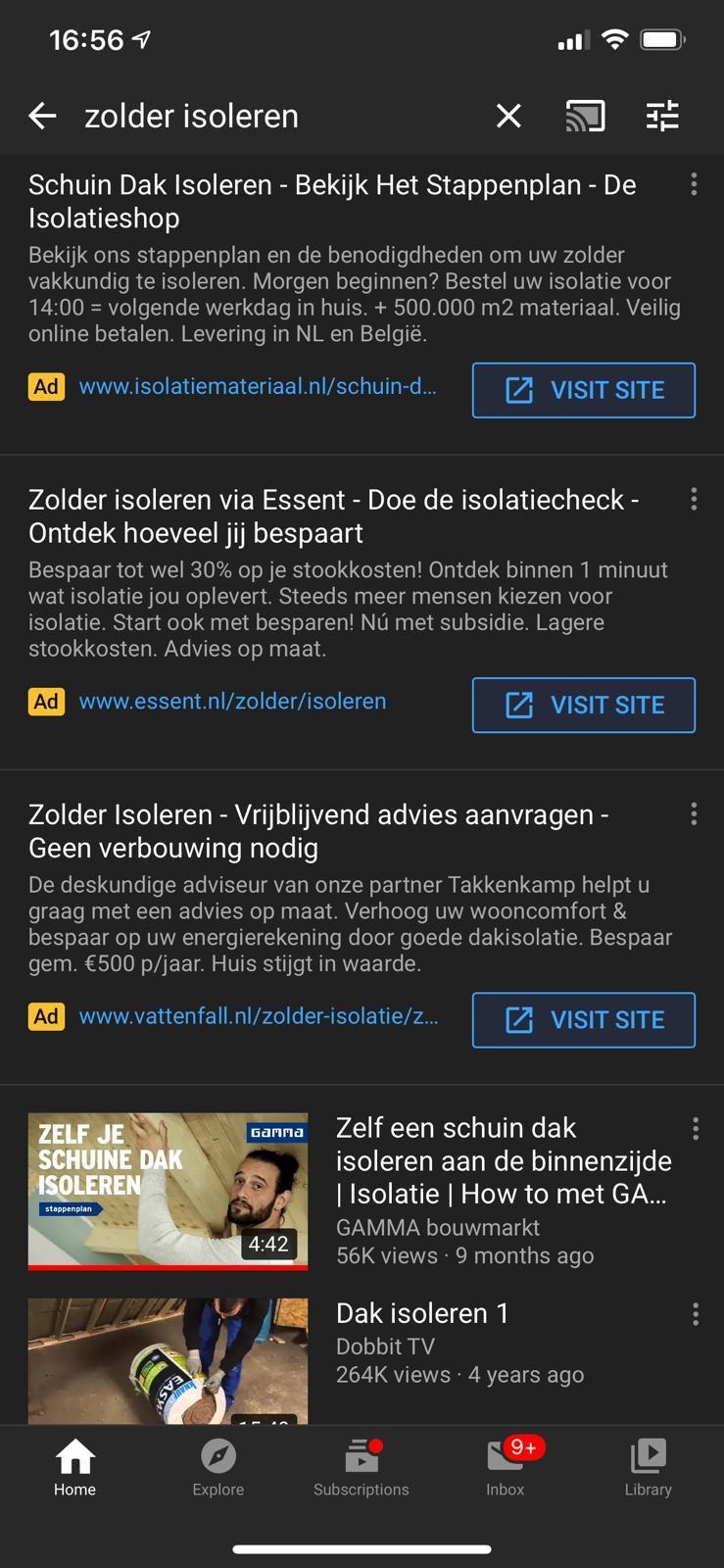This screenshot has width=724, height=1568.
Task: Switch to the Subscriptions tab
Action: pyautogui.click(x=362, y=1467)
